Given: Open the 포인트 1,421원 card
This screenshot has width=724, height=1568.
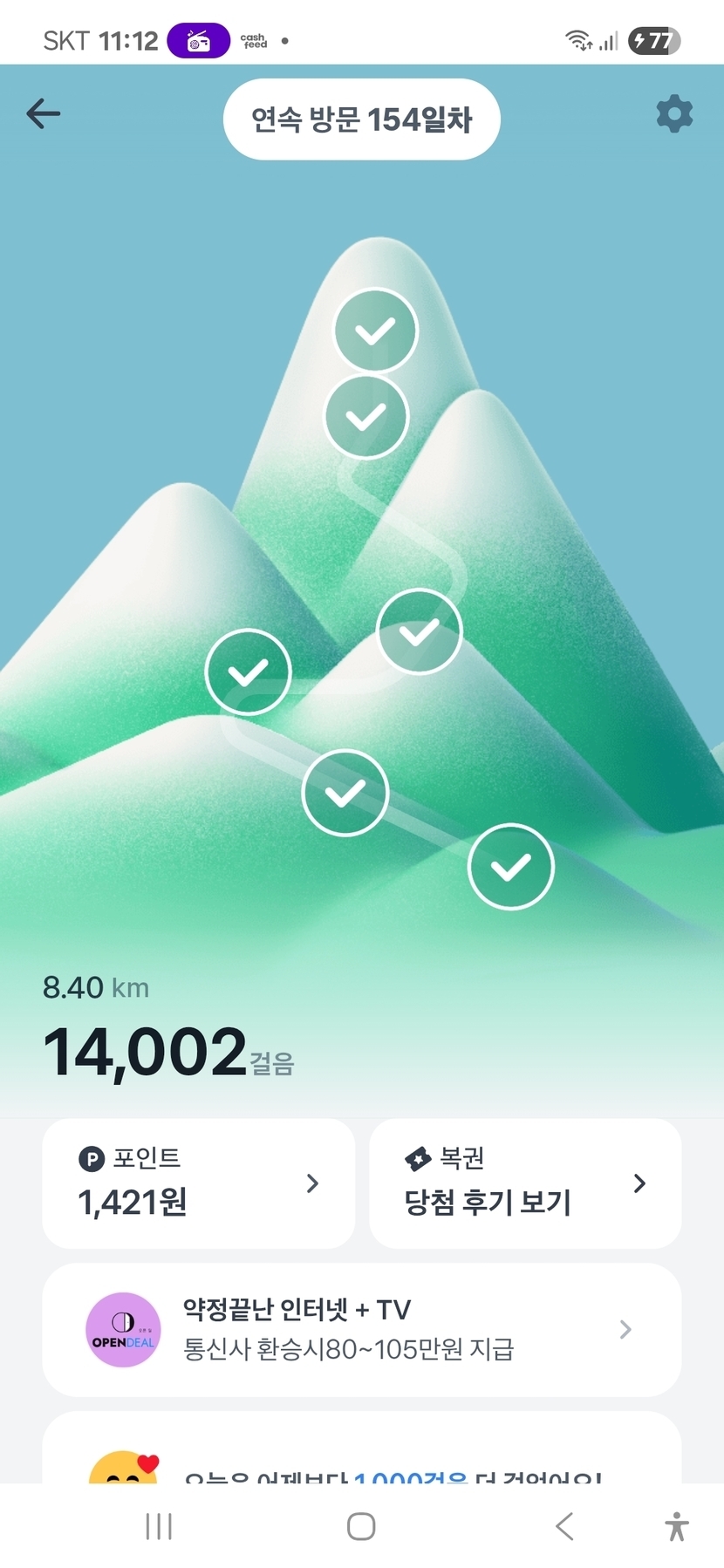Looking at the screenshot, I should coord(199,1183).
